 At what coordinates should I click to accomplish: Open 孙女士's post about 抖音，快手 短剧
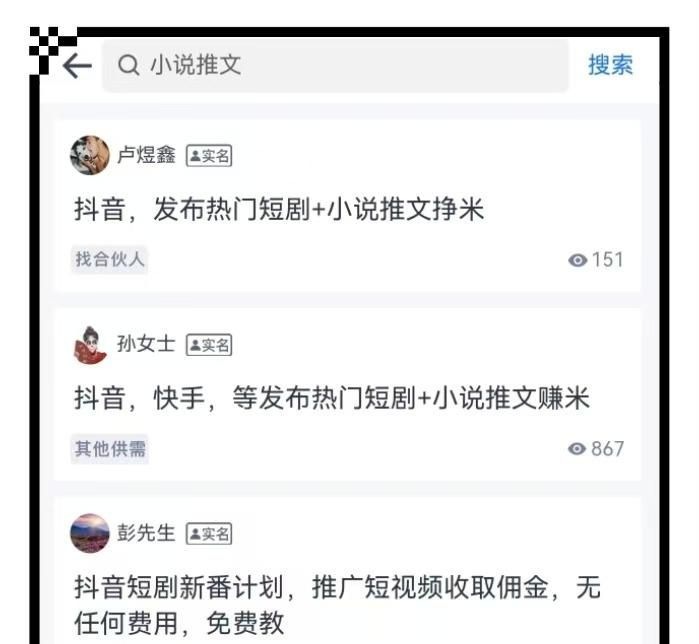pos(332,399)
